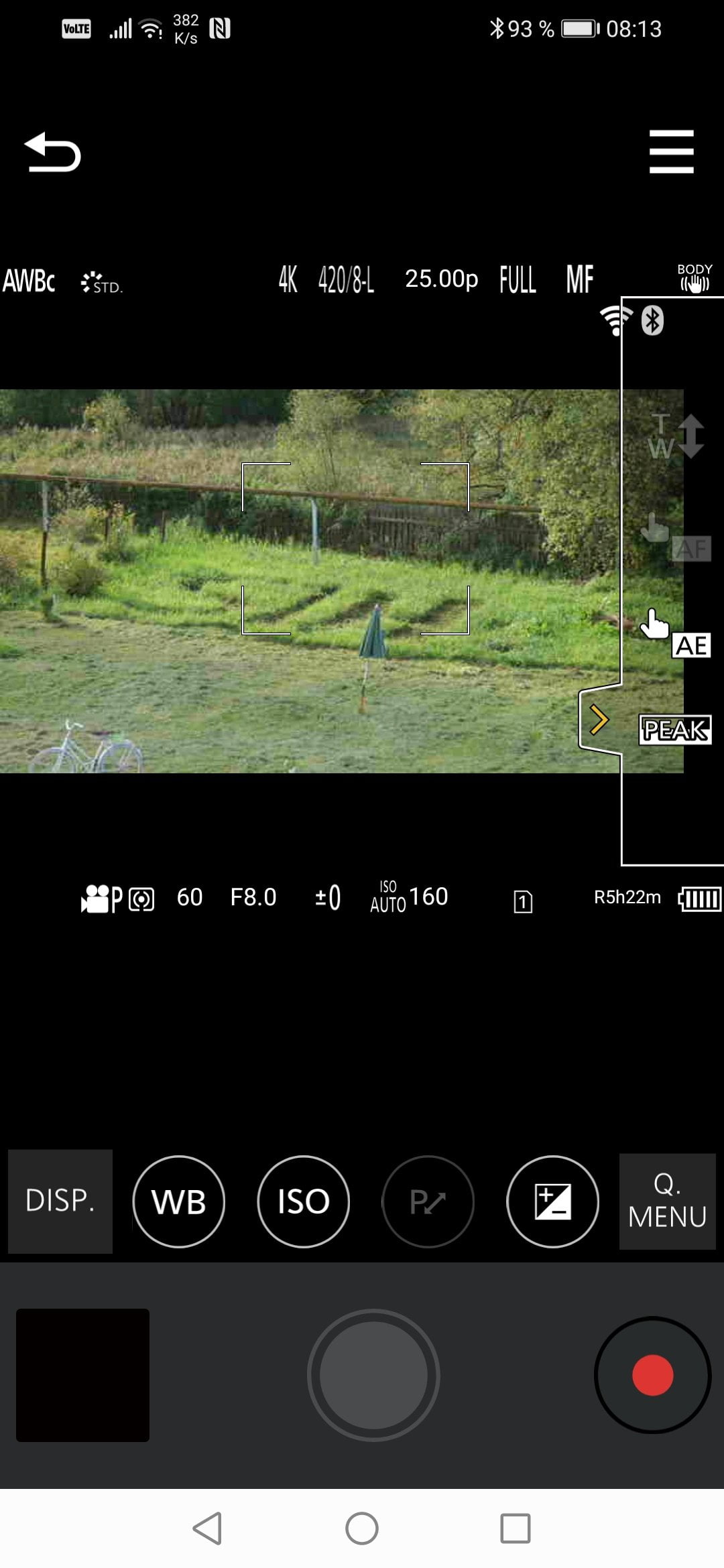Screen dimensions: 724x1568
Task: Take a photo with shutter button
Action: click(x=373, y=1375)
